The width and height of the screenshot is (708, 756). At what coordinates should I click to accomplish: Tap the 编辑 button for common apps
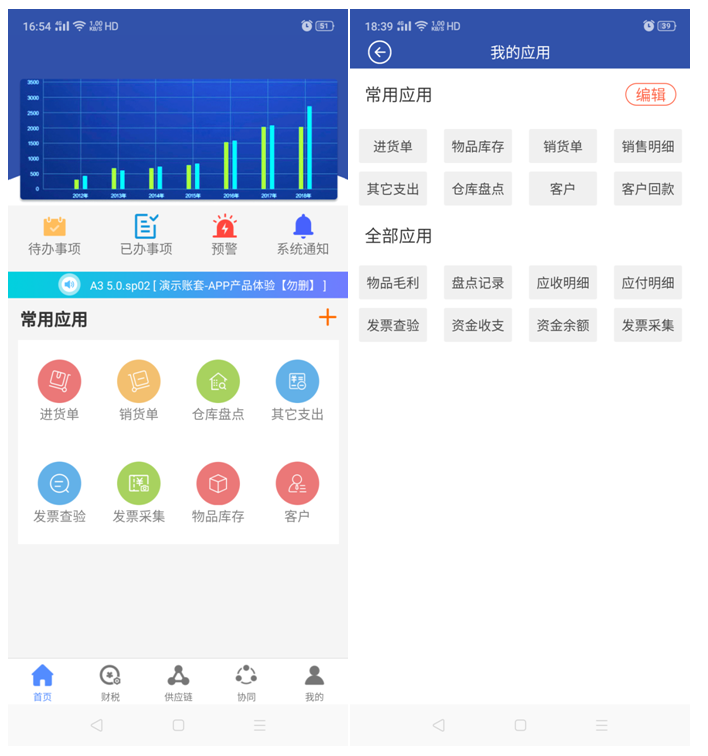650,95
